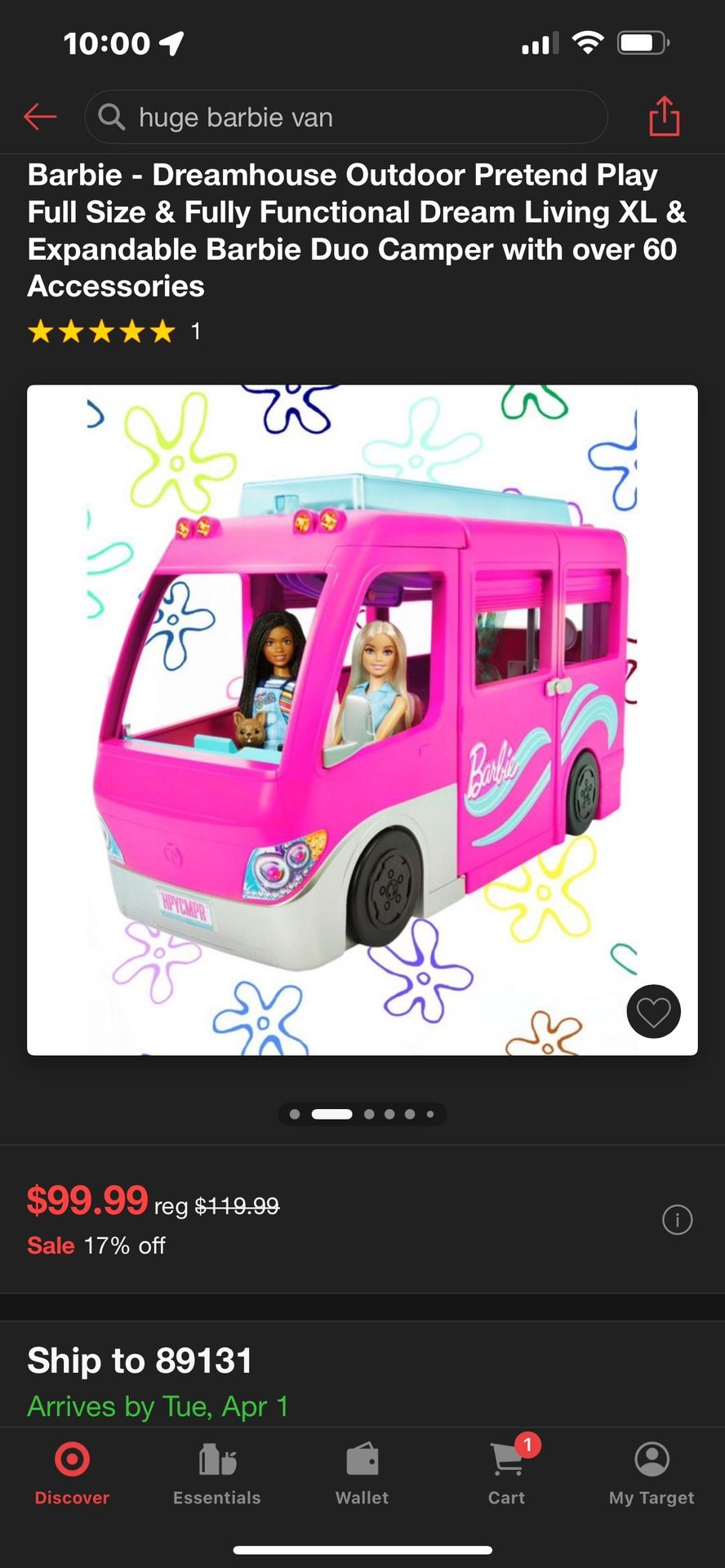Open the Cart tab
The image size is (725, 1568).
click(507, 1474)
